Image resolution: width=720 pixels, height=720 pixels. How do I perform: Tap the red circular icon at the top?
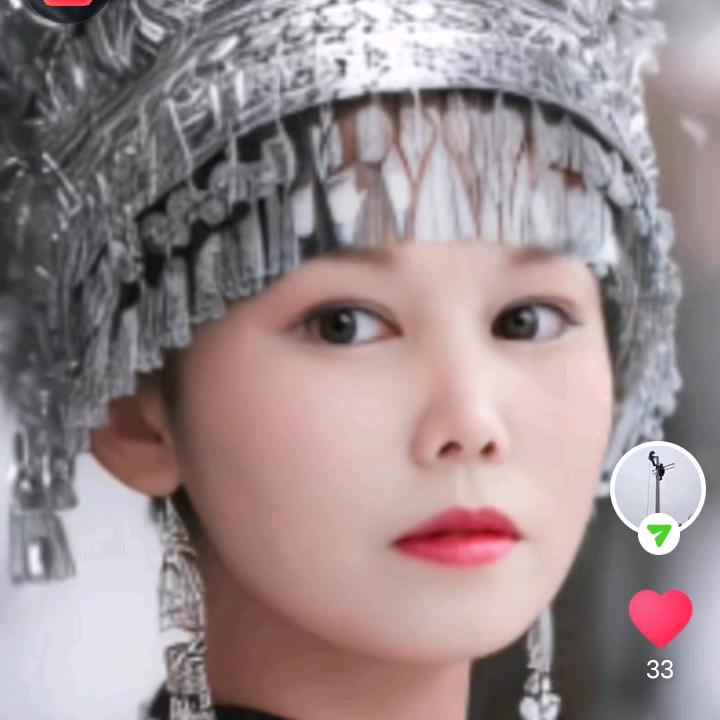pyautogui.click(x=68, y=4)
